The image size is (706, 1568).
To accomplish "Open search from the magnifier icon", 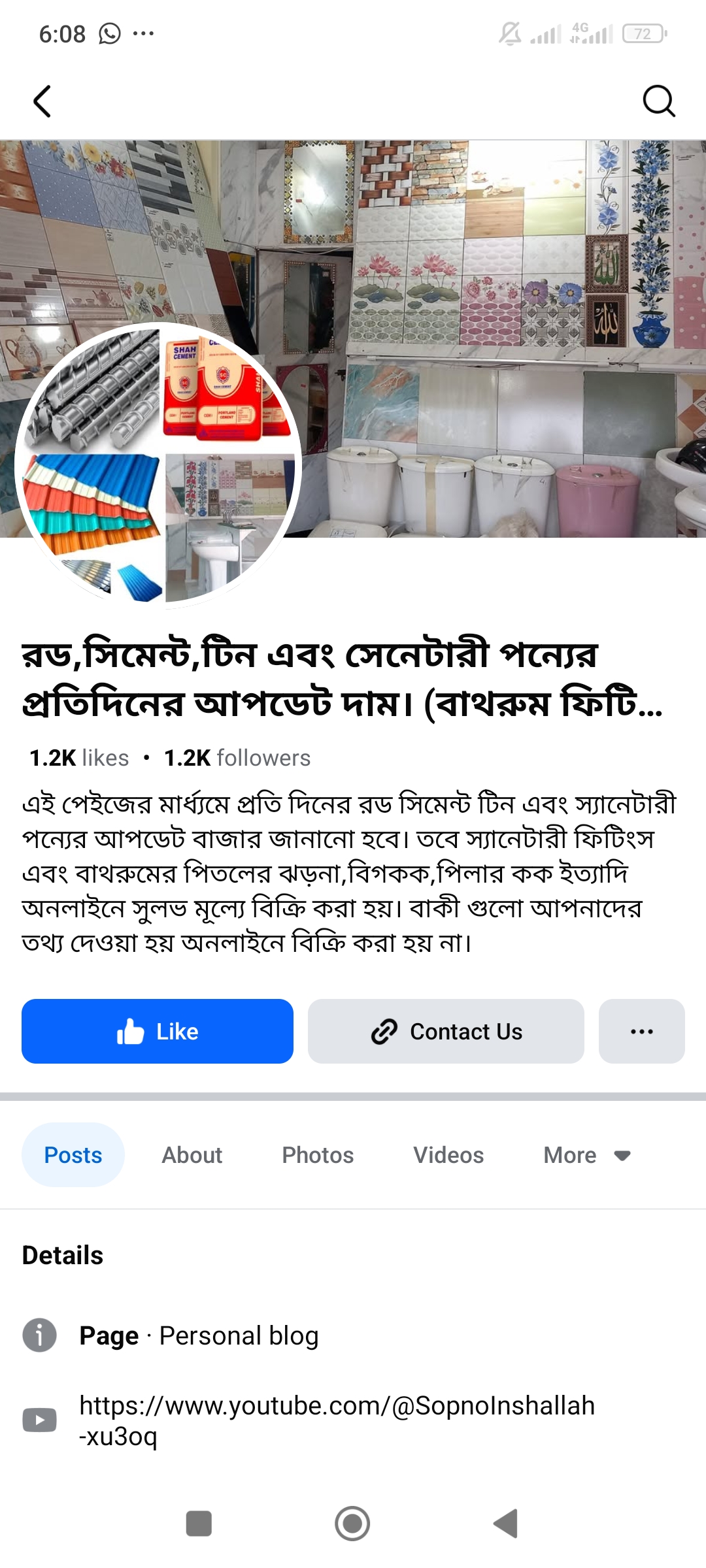I will 658,101.
